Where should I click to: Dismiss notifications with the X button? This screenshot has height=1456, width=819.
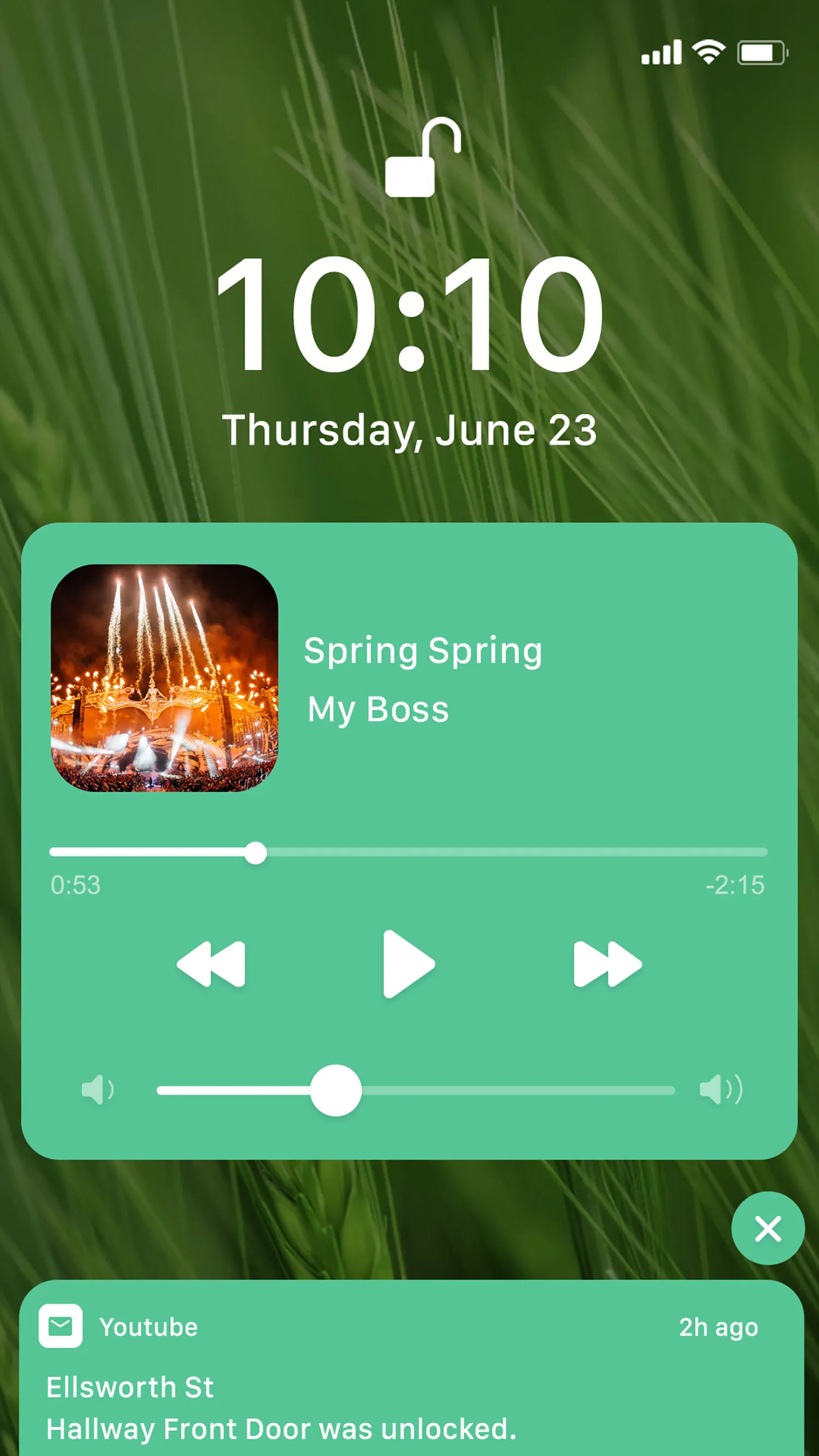pos(768,1229)
